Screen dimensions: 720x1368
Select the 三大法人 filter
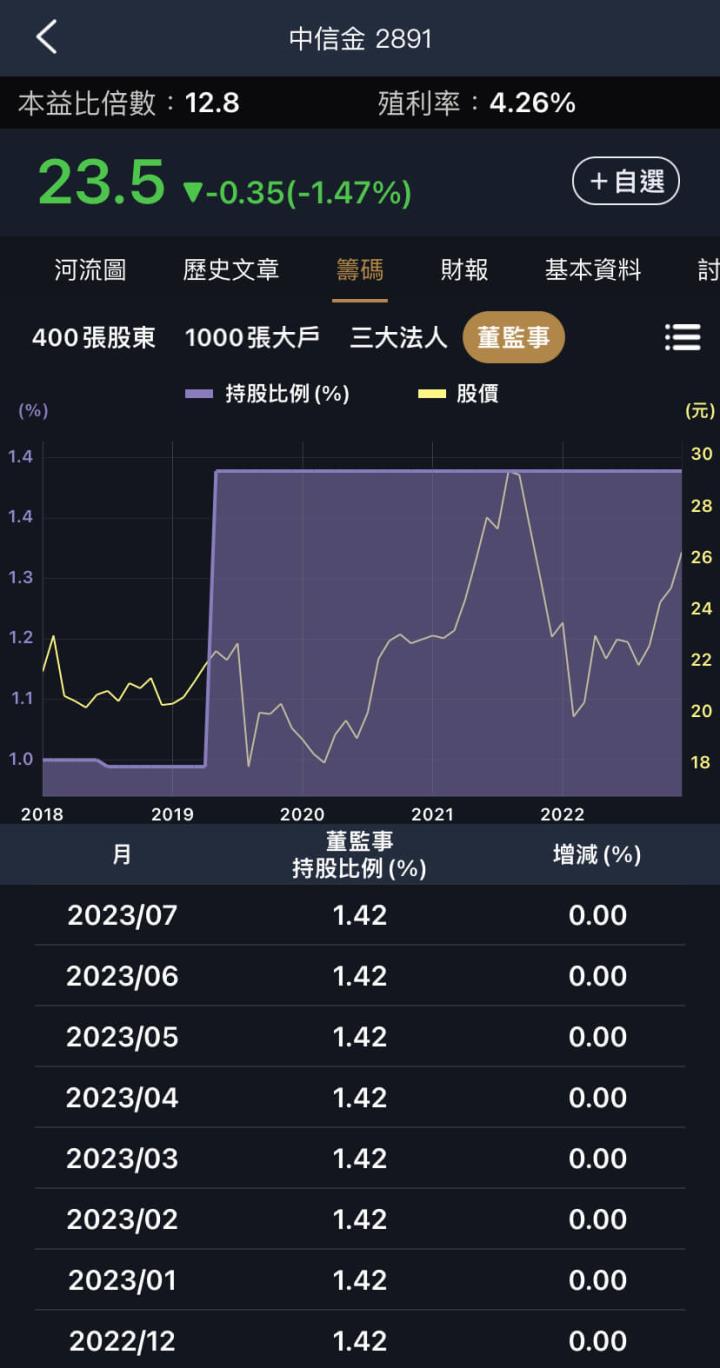coord(397,337)
